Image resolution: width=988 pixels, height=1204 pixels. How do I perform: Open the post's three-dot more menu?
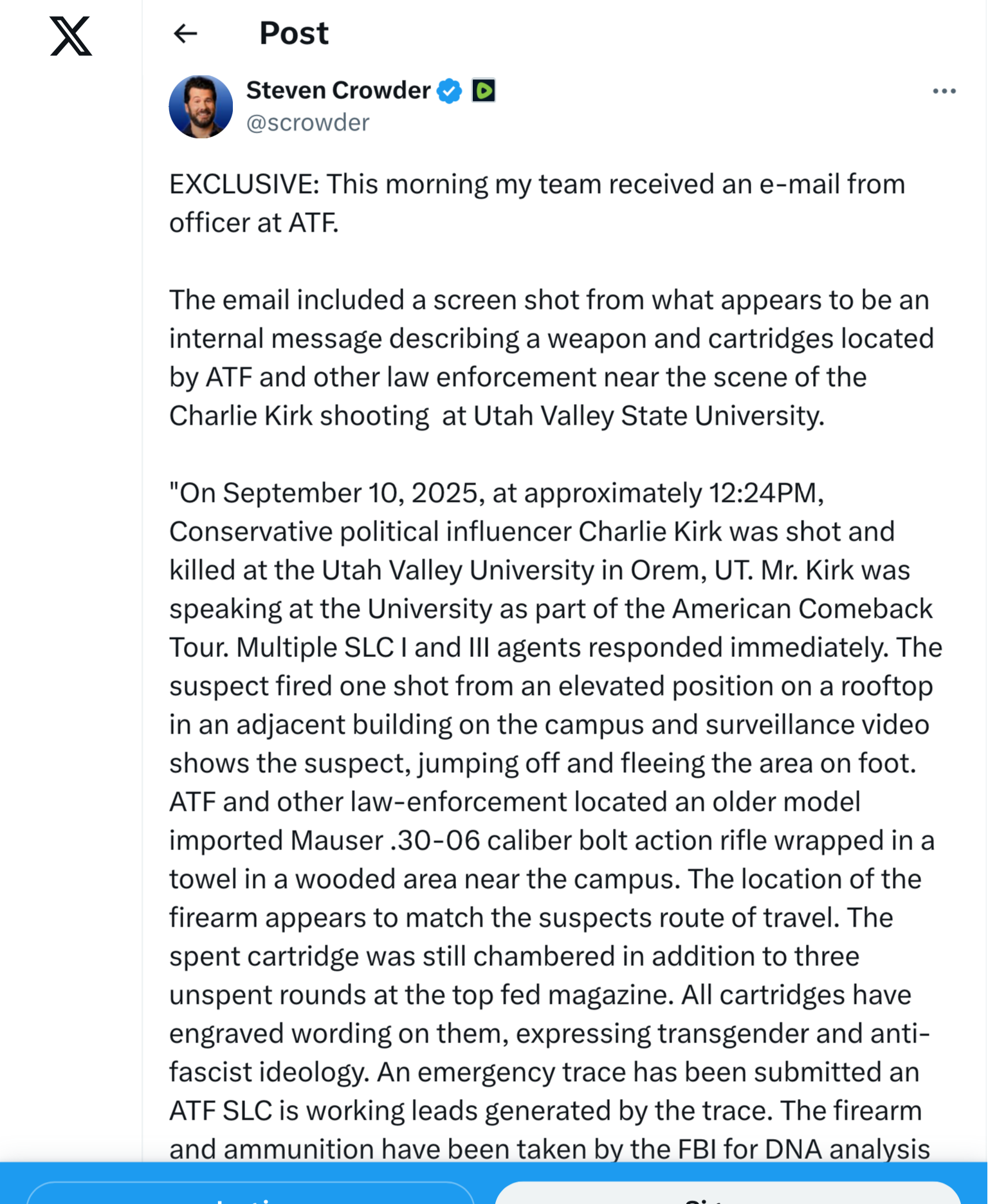(x=944, y=91)
